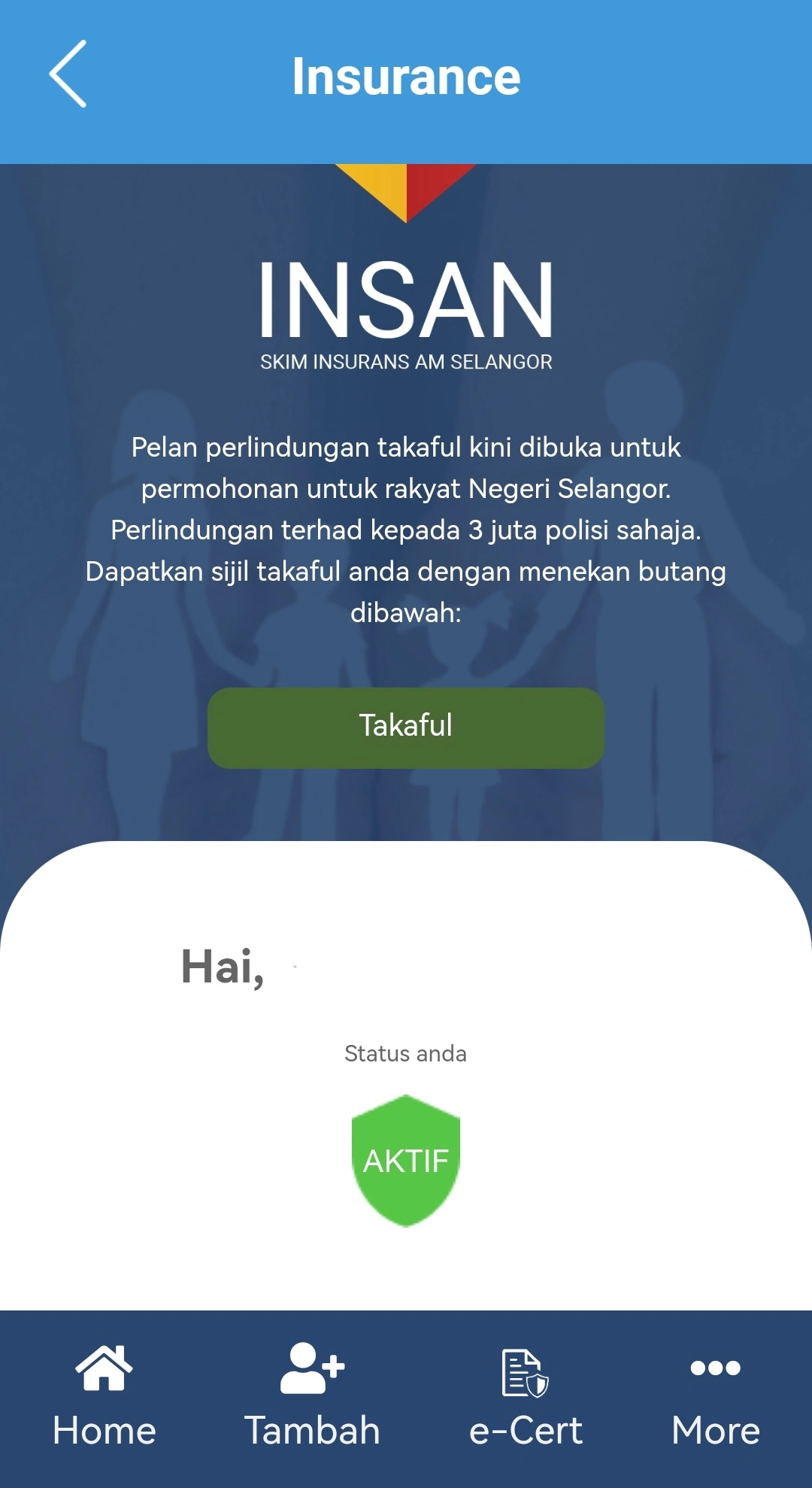The image size is (812, 1488).
Task: Tap the green Takaful button
Action: [x=406, y=727]
